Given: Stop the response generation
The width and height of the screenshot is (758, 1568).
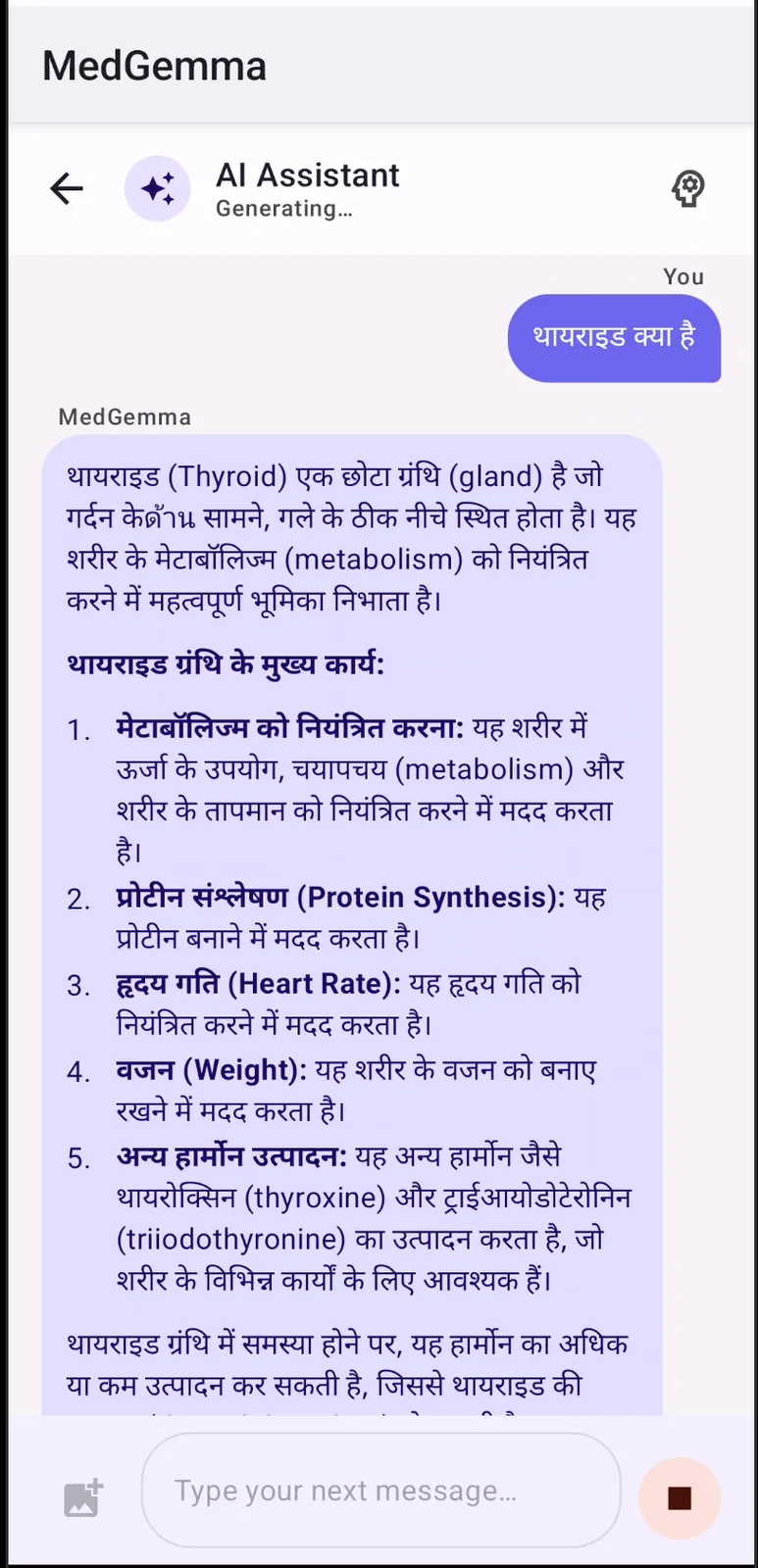Looking at the screenshot, I should (x=680, y=1497).
